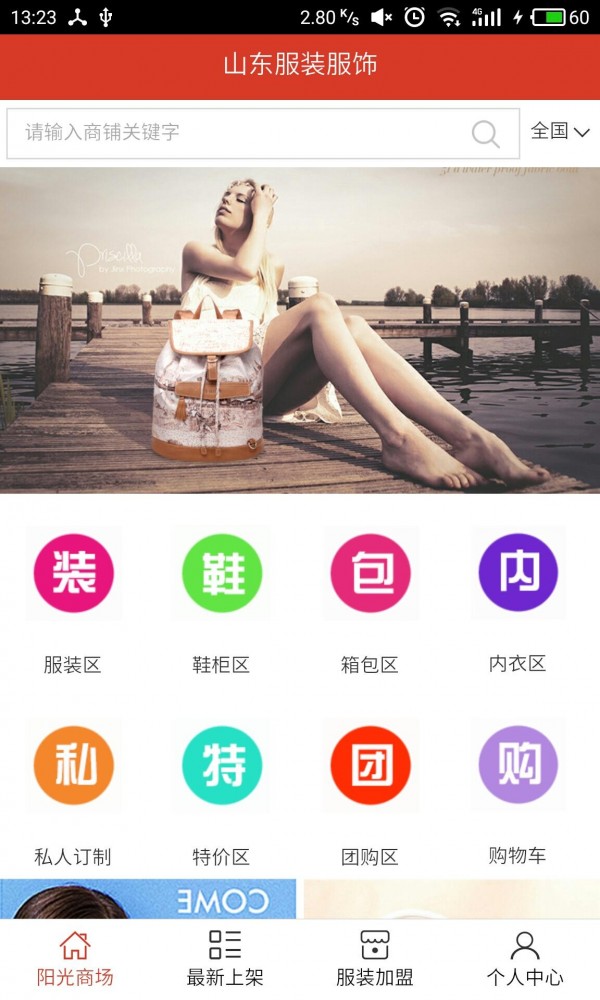Tap the shop keyword search field
Viewport: 600px width, 1000px height.
[240, 132]
